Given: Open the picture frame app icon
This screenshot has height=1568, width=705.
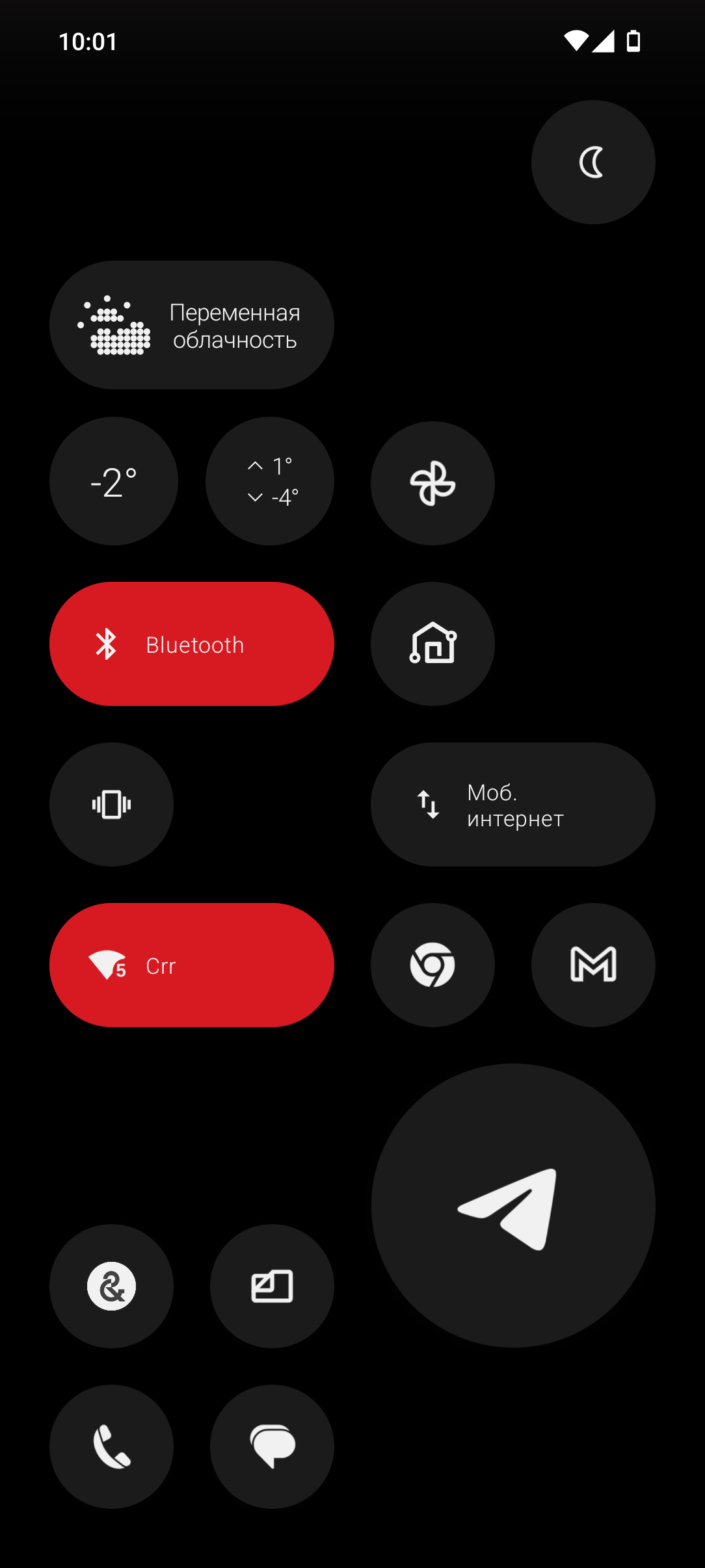Looking at the screenshot, I should 272,1286.
